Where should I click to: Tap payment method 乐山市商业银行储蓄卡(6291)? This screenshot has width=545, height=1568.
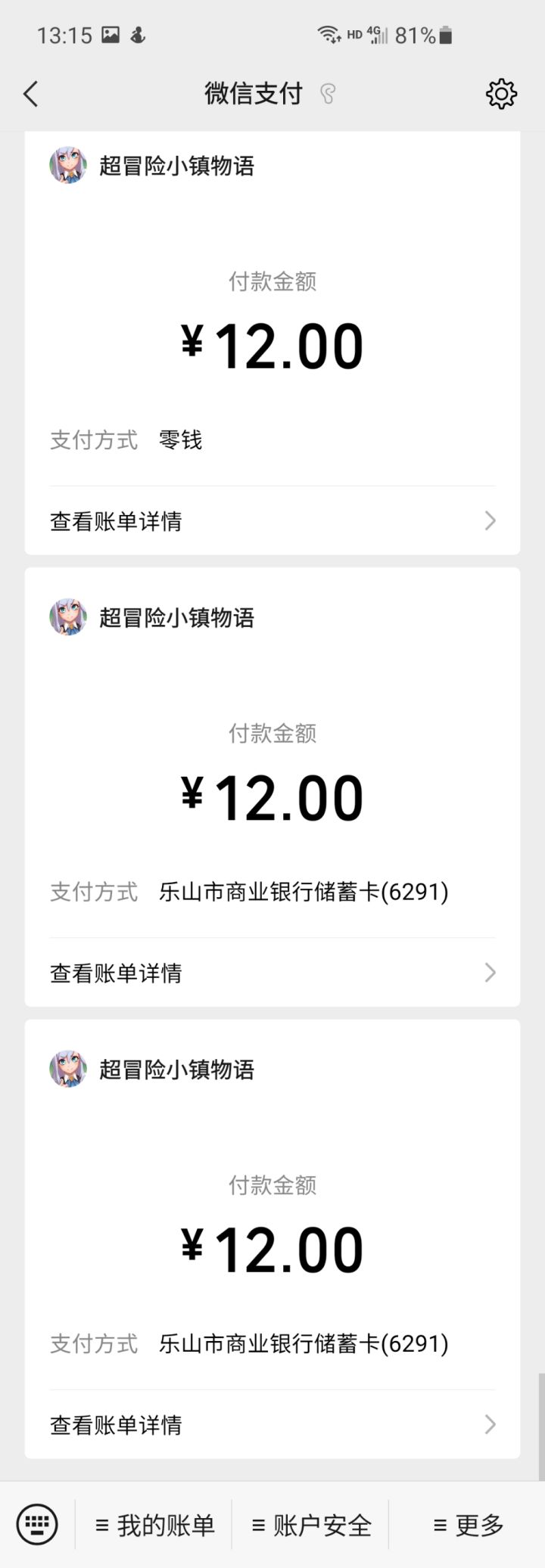tap(303, 892)
